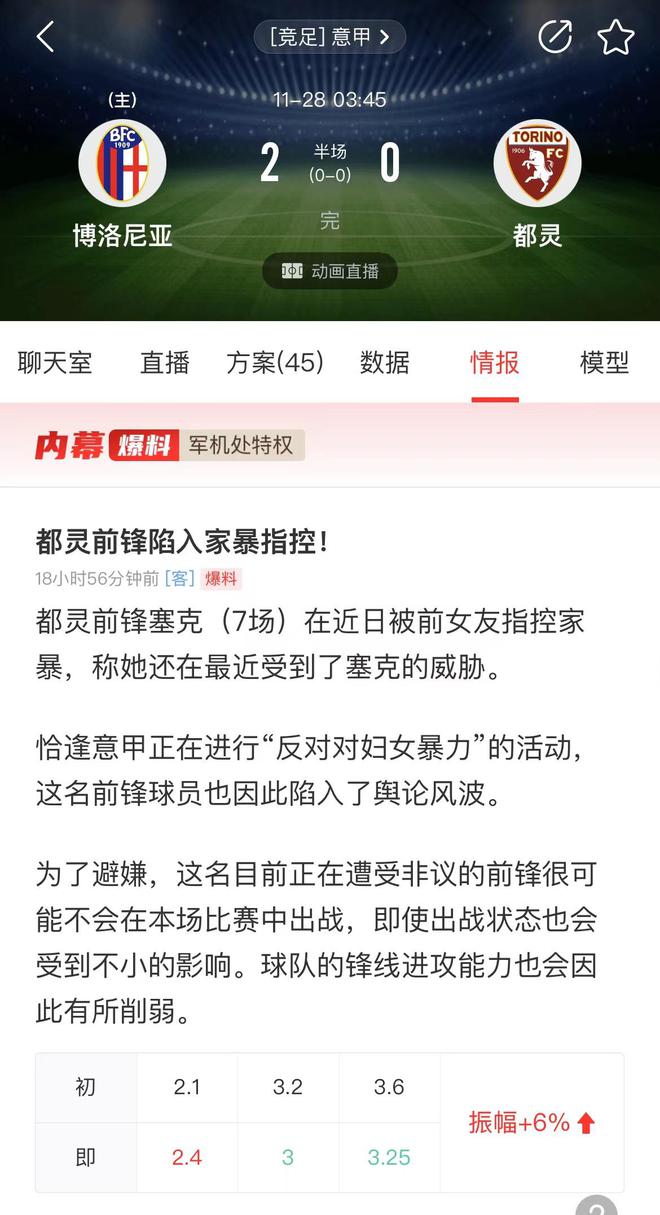Open article 都灵前锋陷入家暴指控
Image resolution: width=660 pixels, height=1215 pixels.
(183, 542)
